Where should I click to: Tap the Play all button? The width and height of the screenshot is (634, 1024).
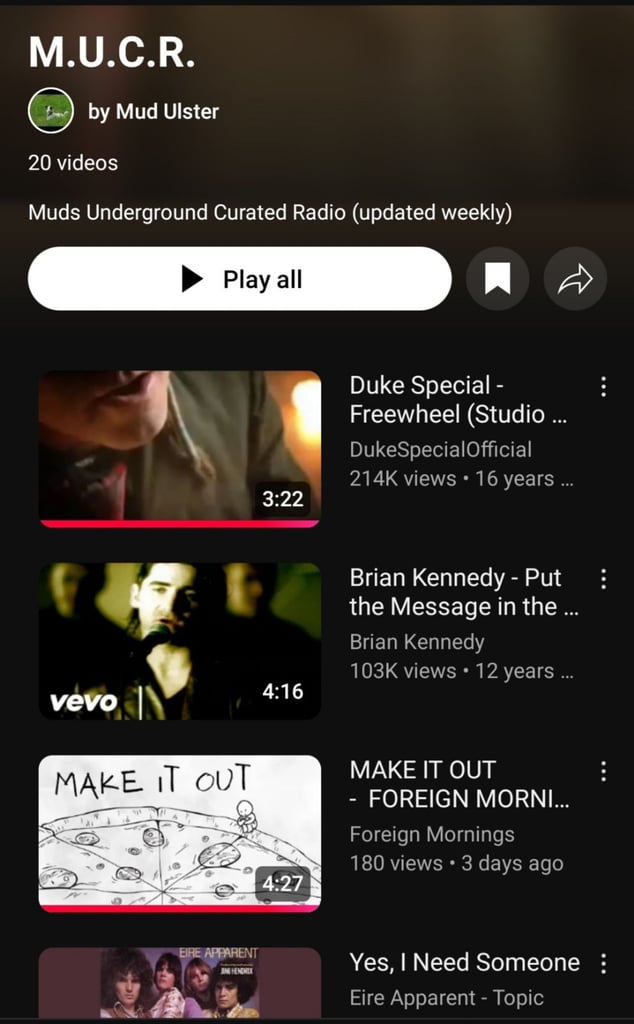pos(240,279)
